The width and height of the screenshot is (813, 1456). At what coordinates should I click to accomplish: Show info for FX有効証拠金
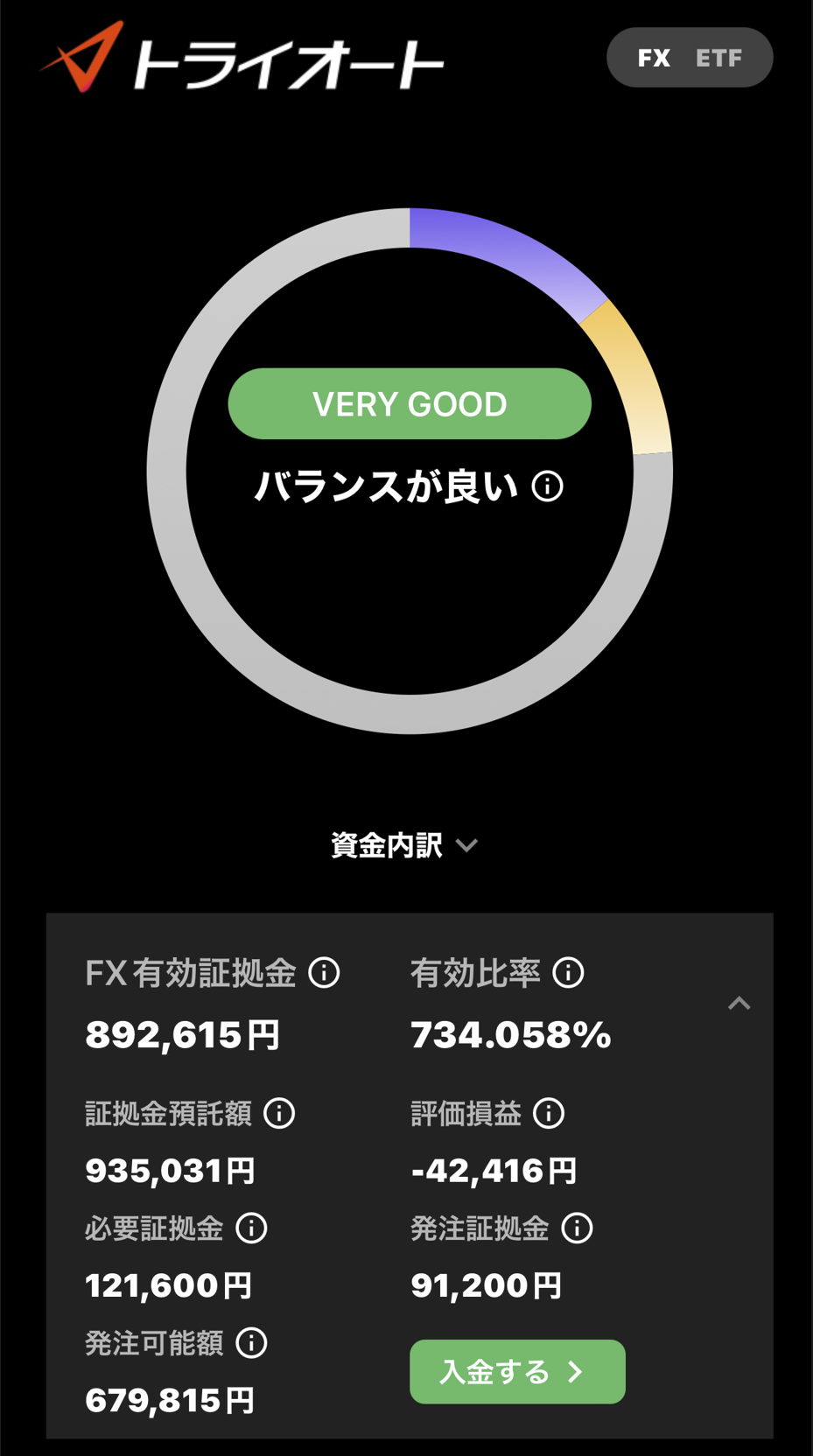tap(324, 972)
